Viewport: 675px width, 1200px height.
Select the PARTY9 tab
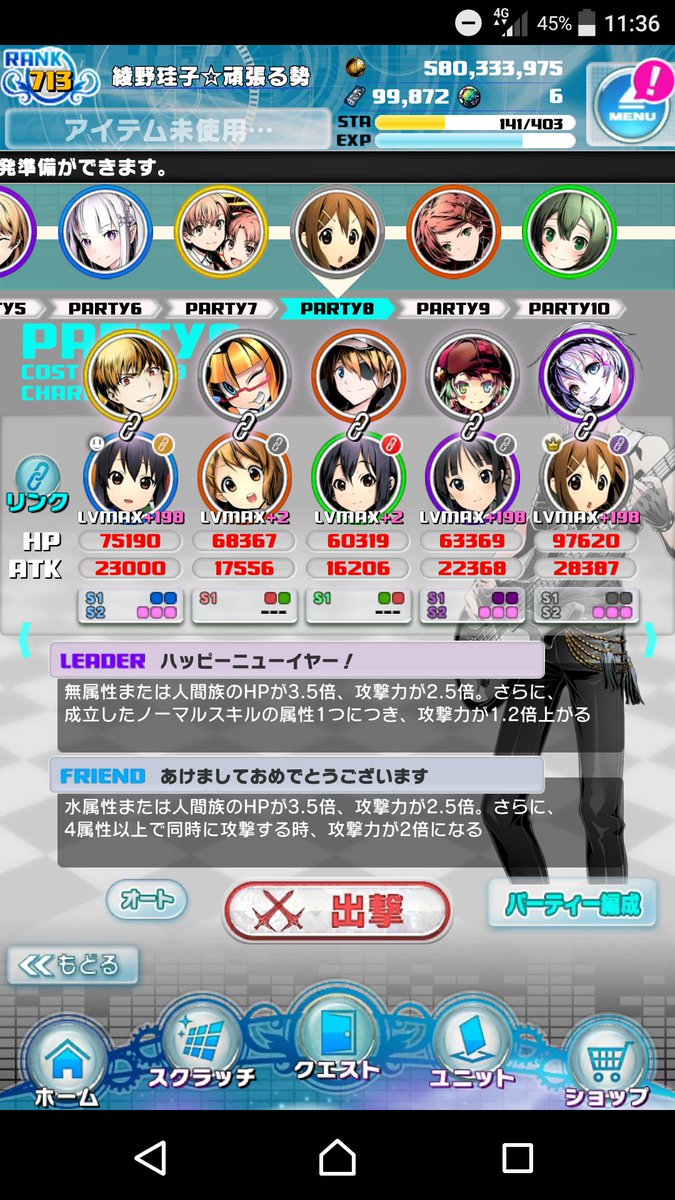[452, 309]
